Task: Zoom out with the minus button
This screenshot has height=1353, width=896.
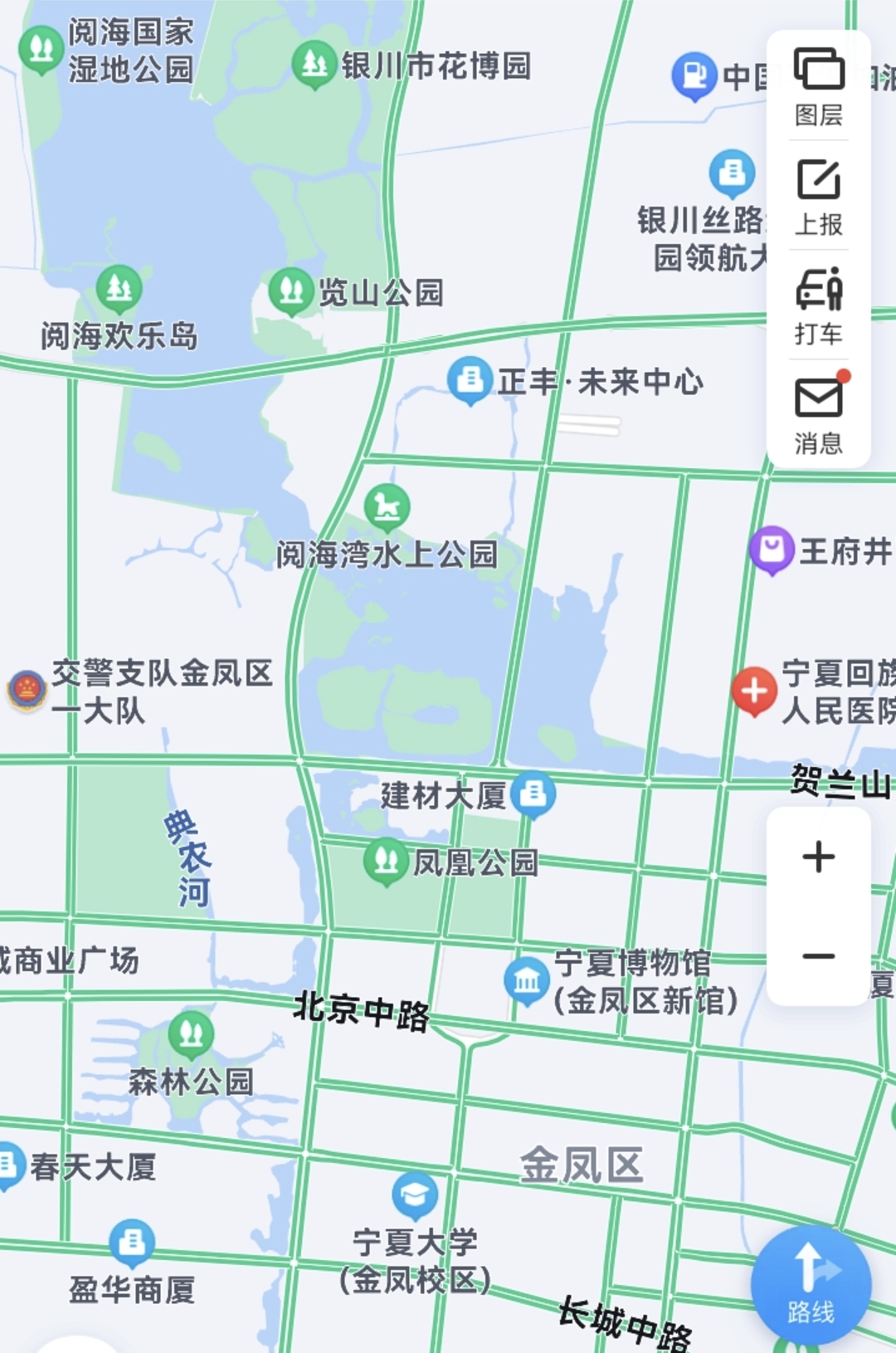Action: 818,956
